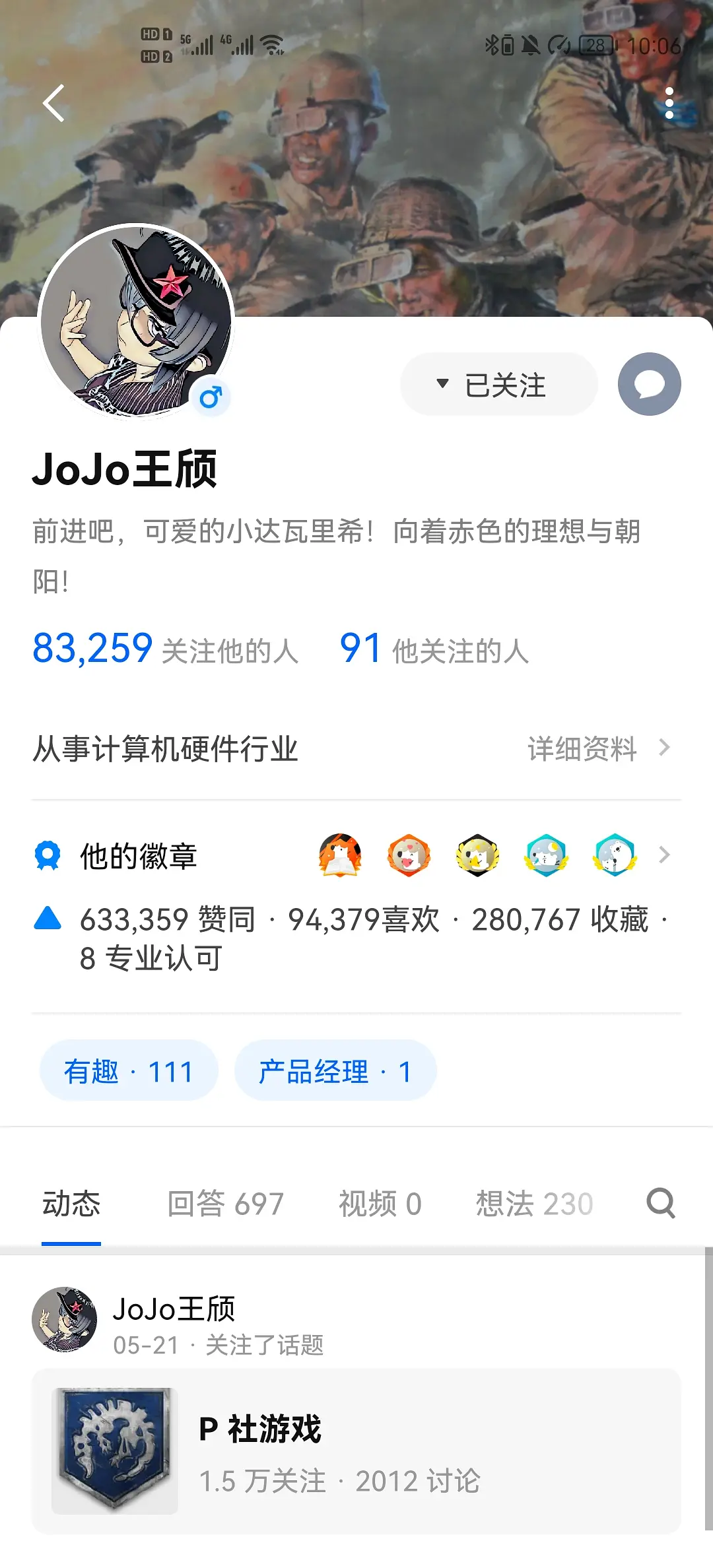Open the 91 following list
The width and height of the screenshot is (713, 1568).
coord(434,649)
